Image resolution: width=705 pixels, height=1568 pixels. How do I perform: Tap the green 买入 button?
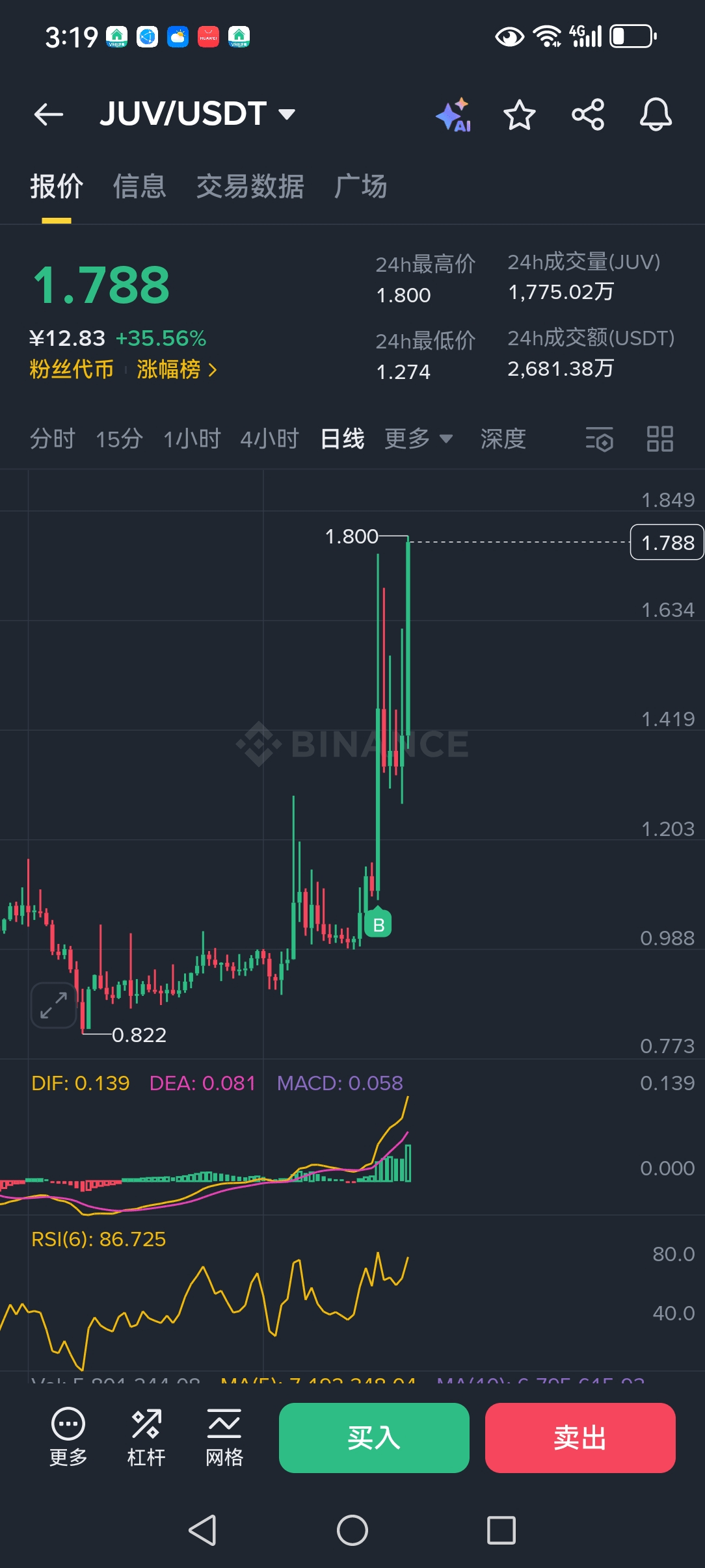coord(374,1438)
